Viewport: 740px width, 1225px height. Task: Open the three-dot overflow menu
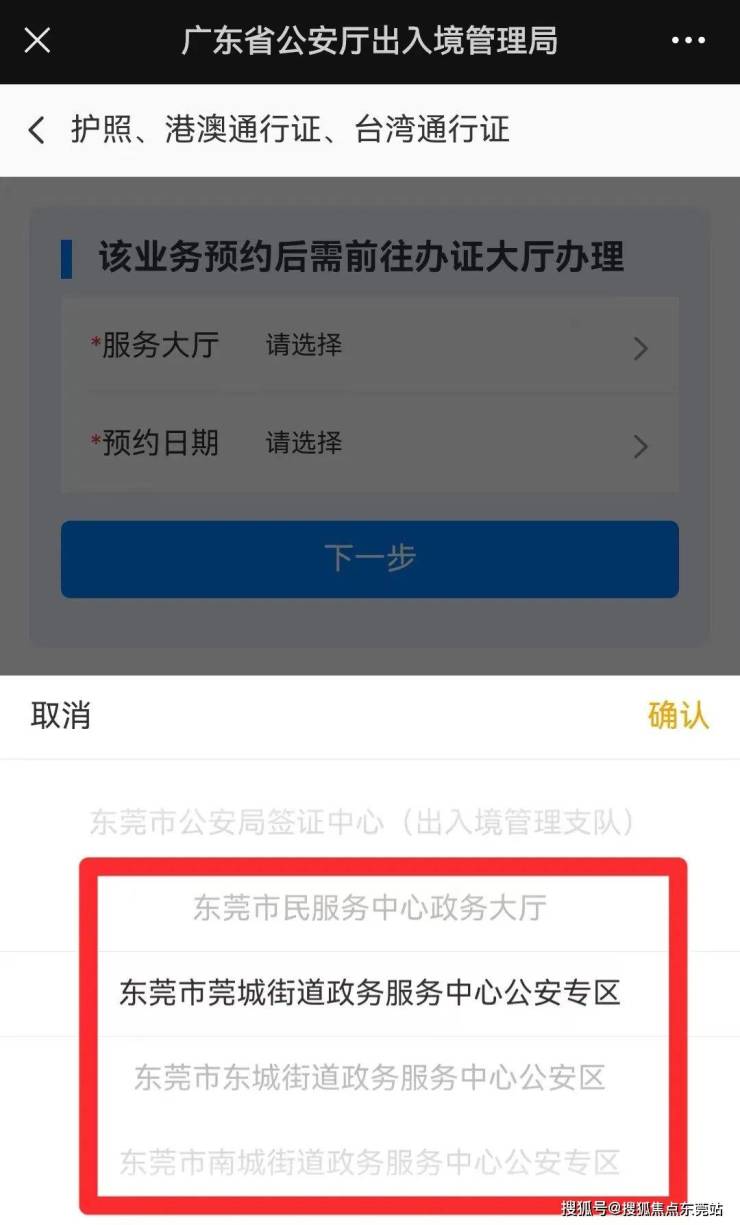tap(688, 41)
